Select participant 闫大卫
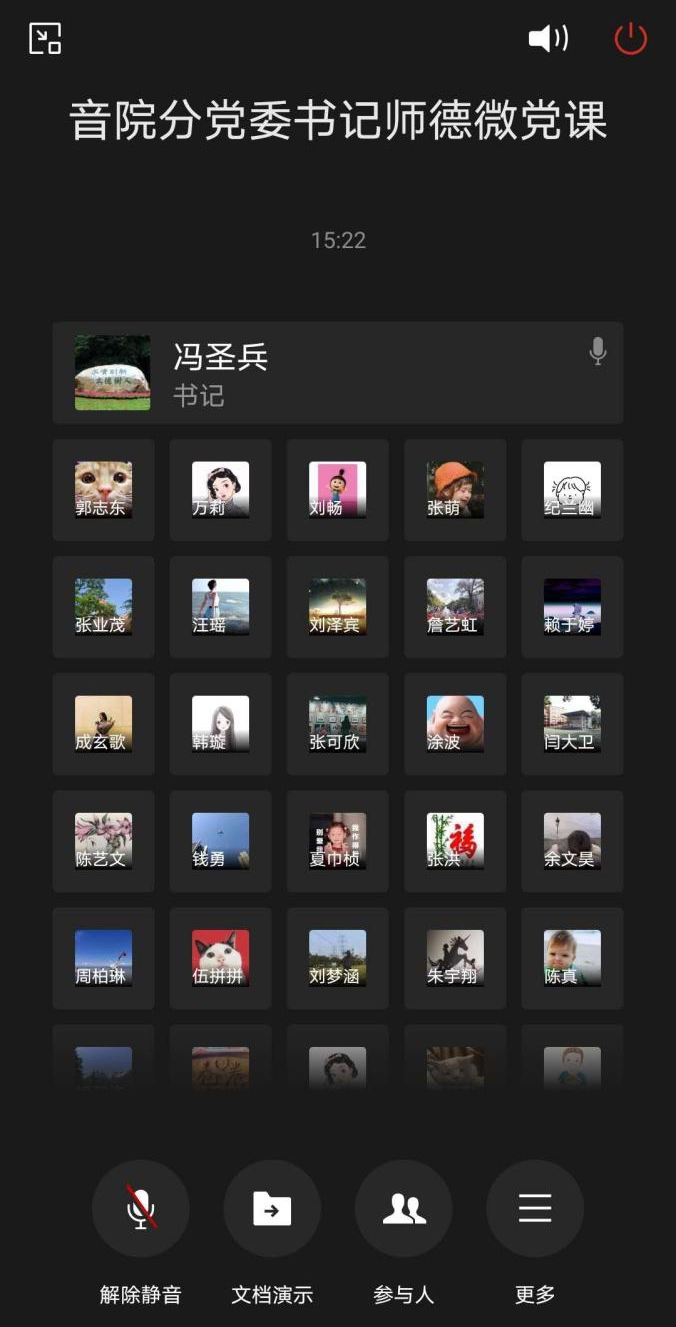Viewport: 676px width, 1327px height. pos(572,724)
